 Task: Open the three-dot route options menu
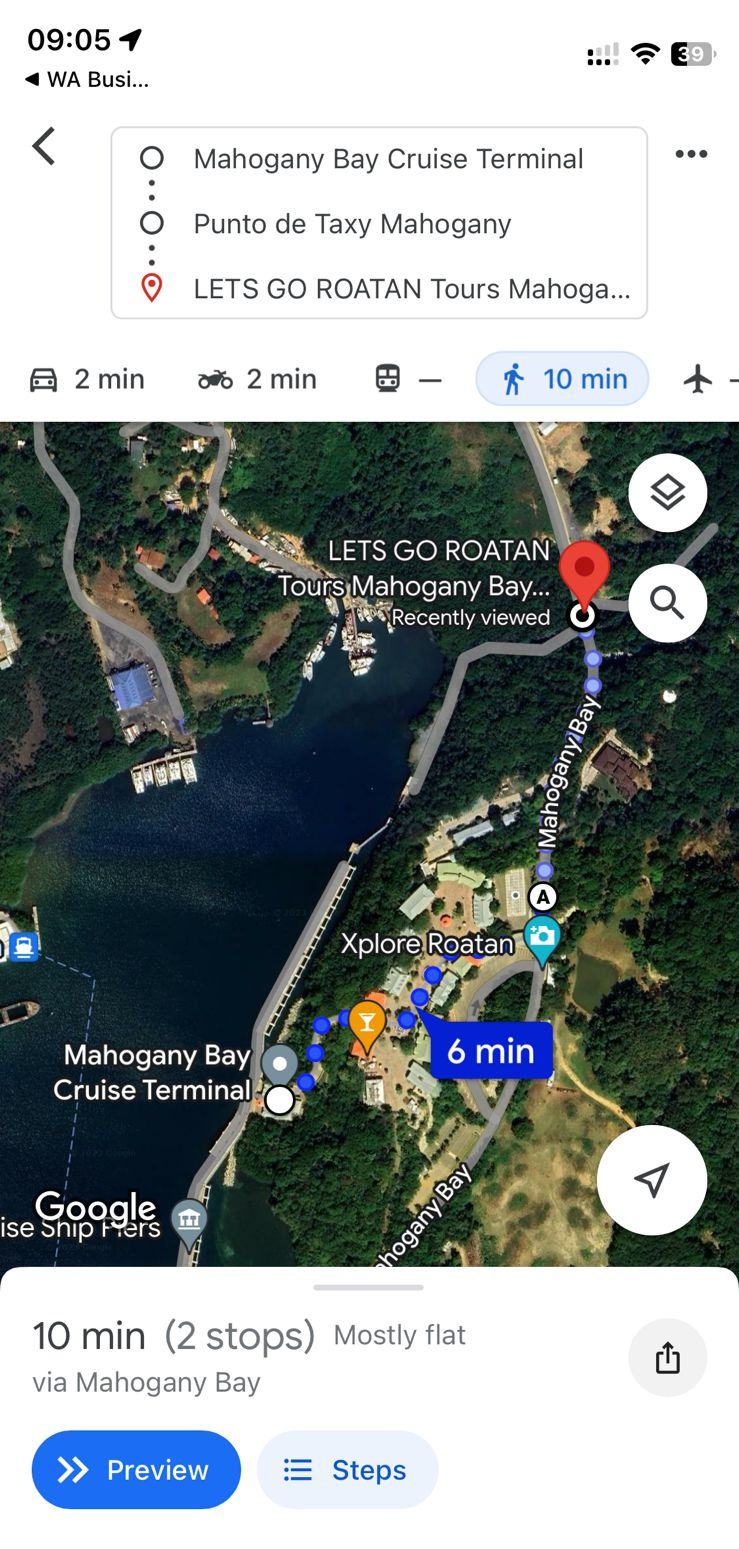pos(691,154)
